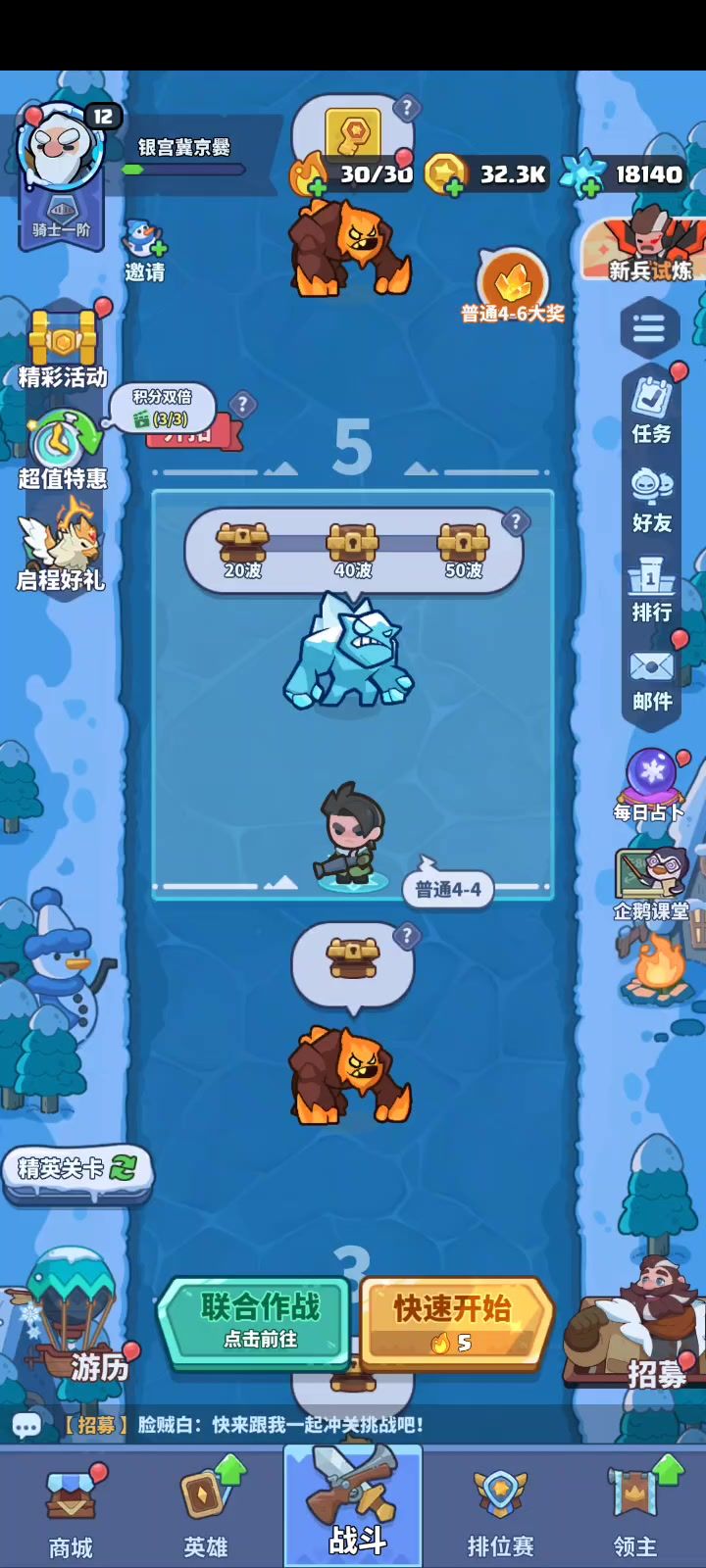The height and width of the screenshot is (1568, 706).
Task: Switch to the 英雄 heroes tab
Action: point(206,1509)
